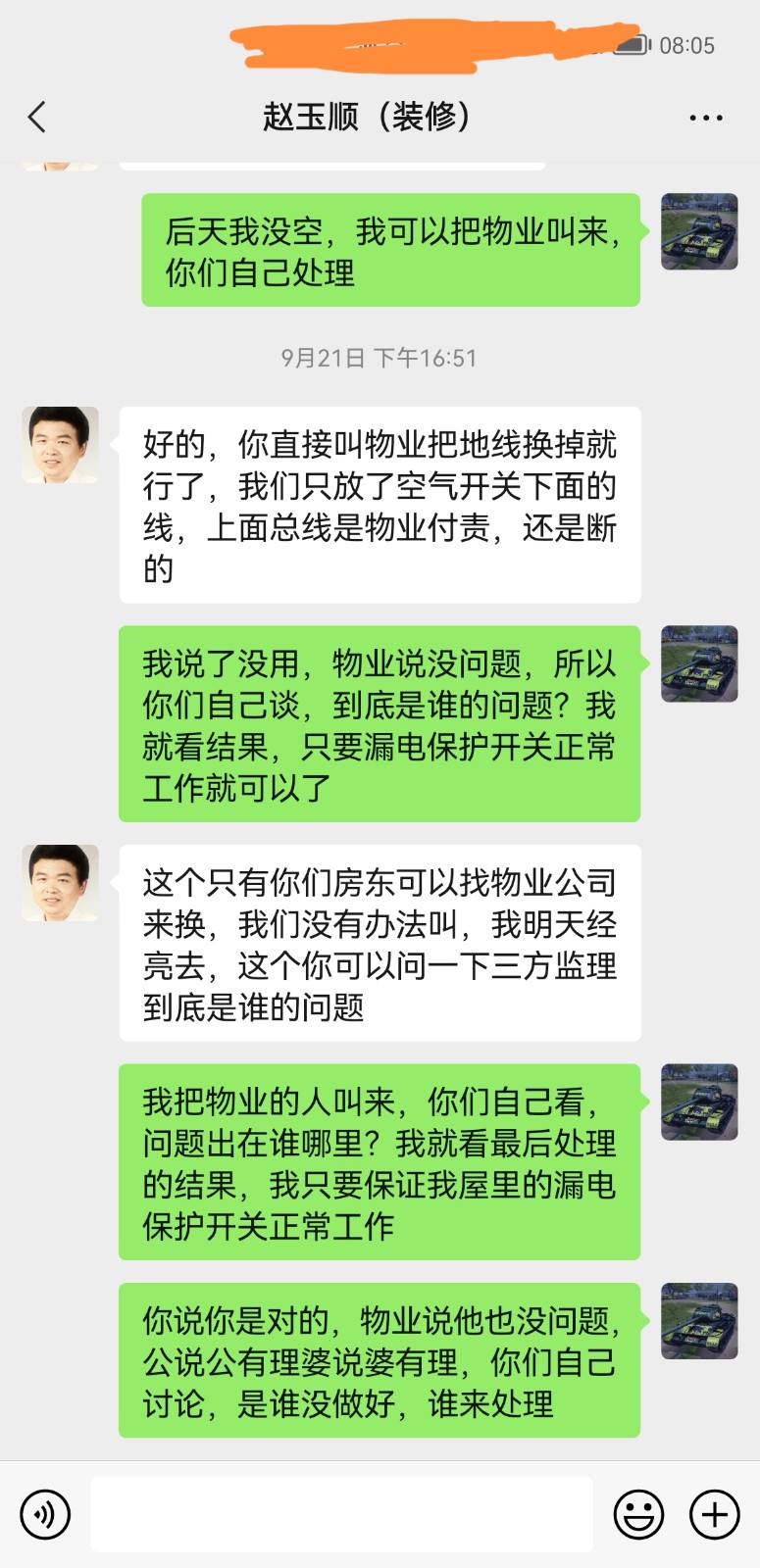Open sender's avatar beside message starting 好的

pyautogui.click(x=61, y=445)
